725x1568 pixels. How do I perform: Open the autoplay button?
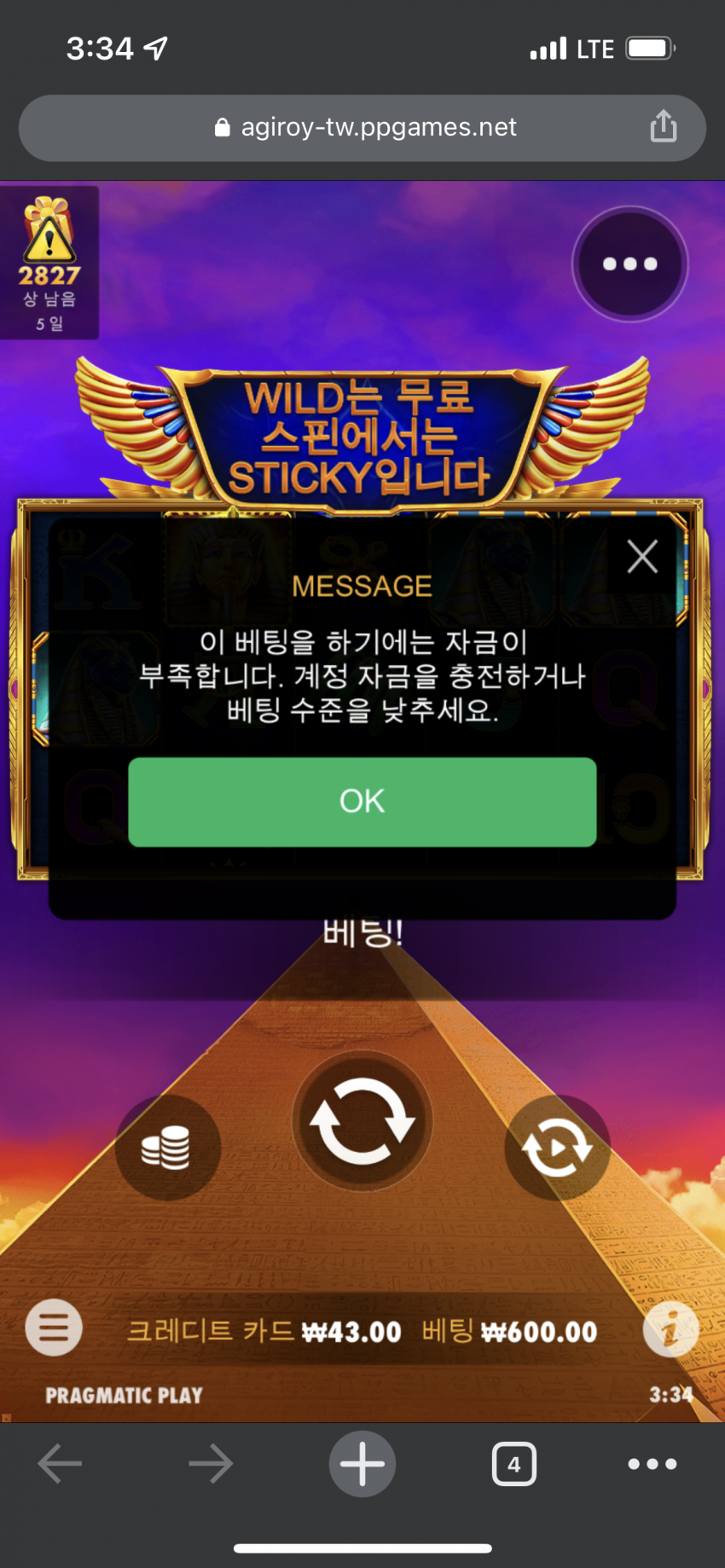[557, 1148]
